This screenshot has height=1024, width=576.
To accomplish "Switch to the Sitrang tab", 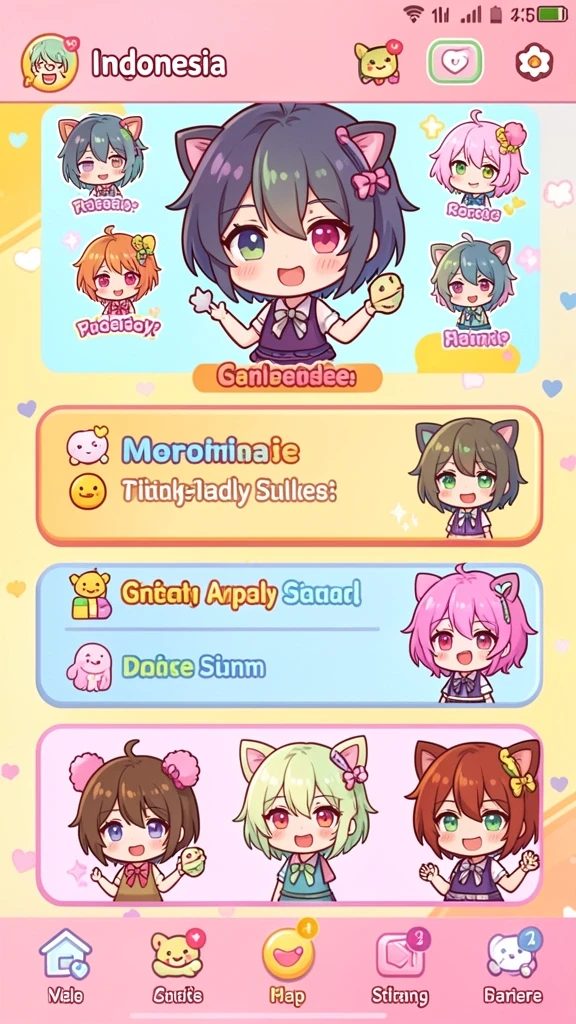I will [x=400, y=967].
